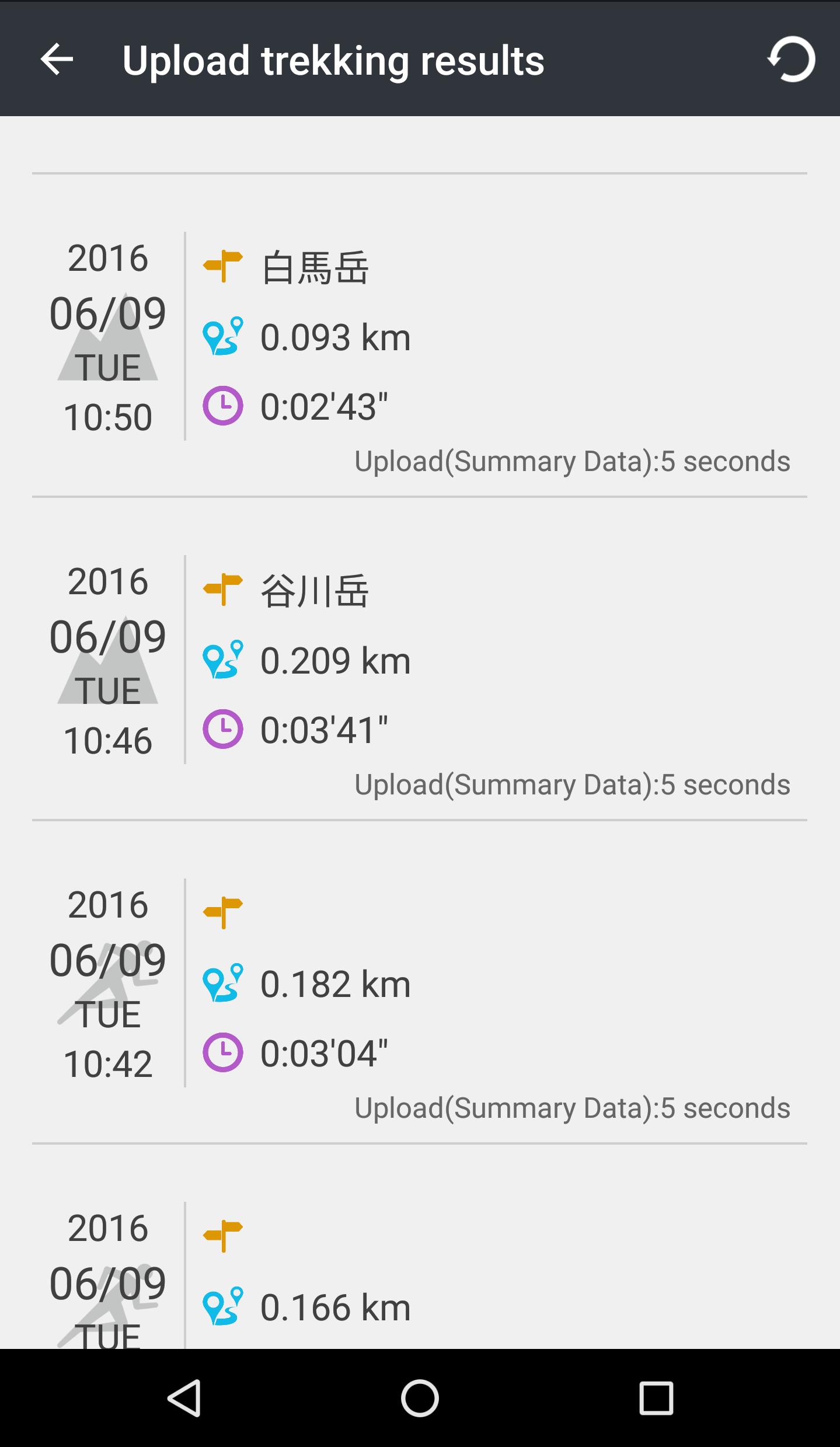840x1447 pixels.
Task: Open the 谷川岳 trek from 10:46
Action: 419,660
